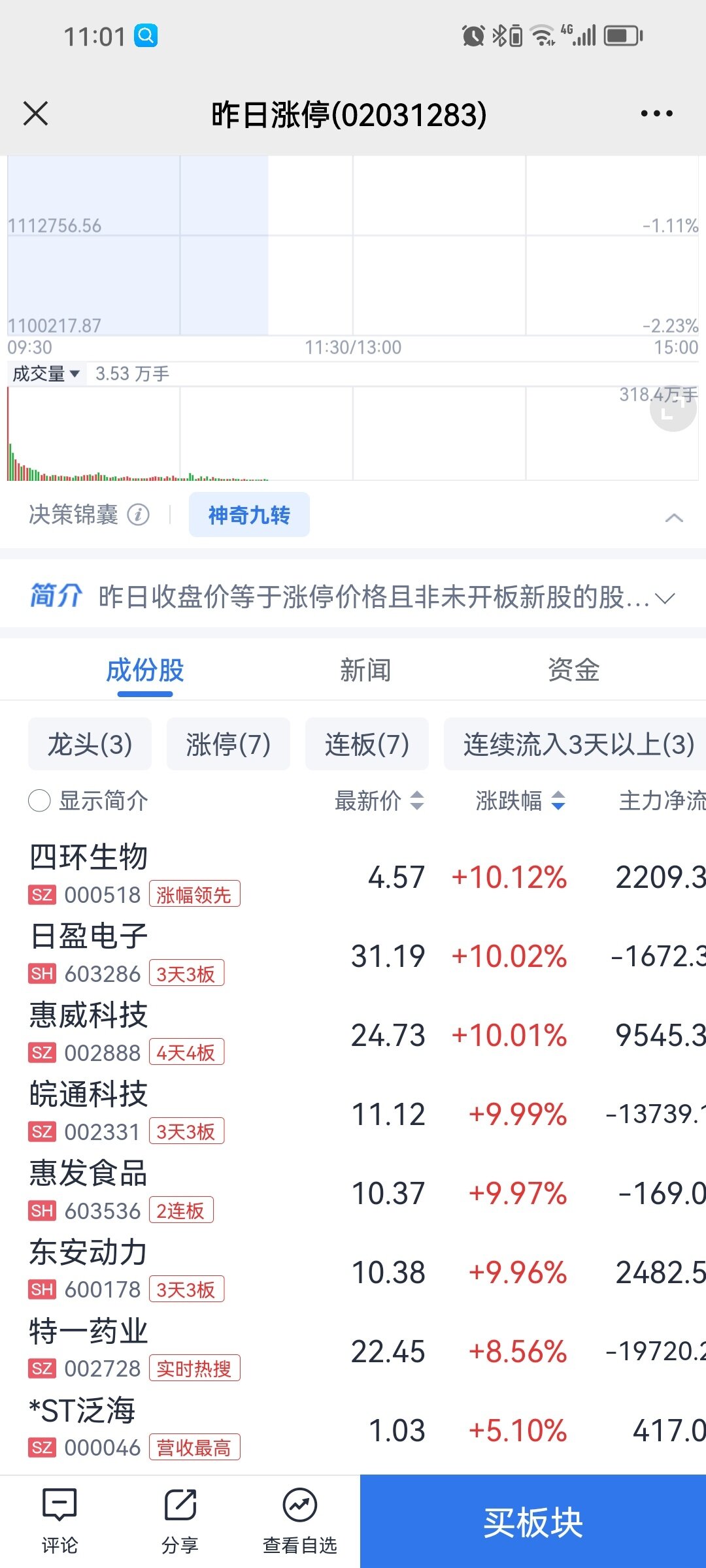The image size is (706, 1568).
Task: Switch to the 新闻 tab
Action: coord(365,670)
